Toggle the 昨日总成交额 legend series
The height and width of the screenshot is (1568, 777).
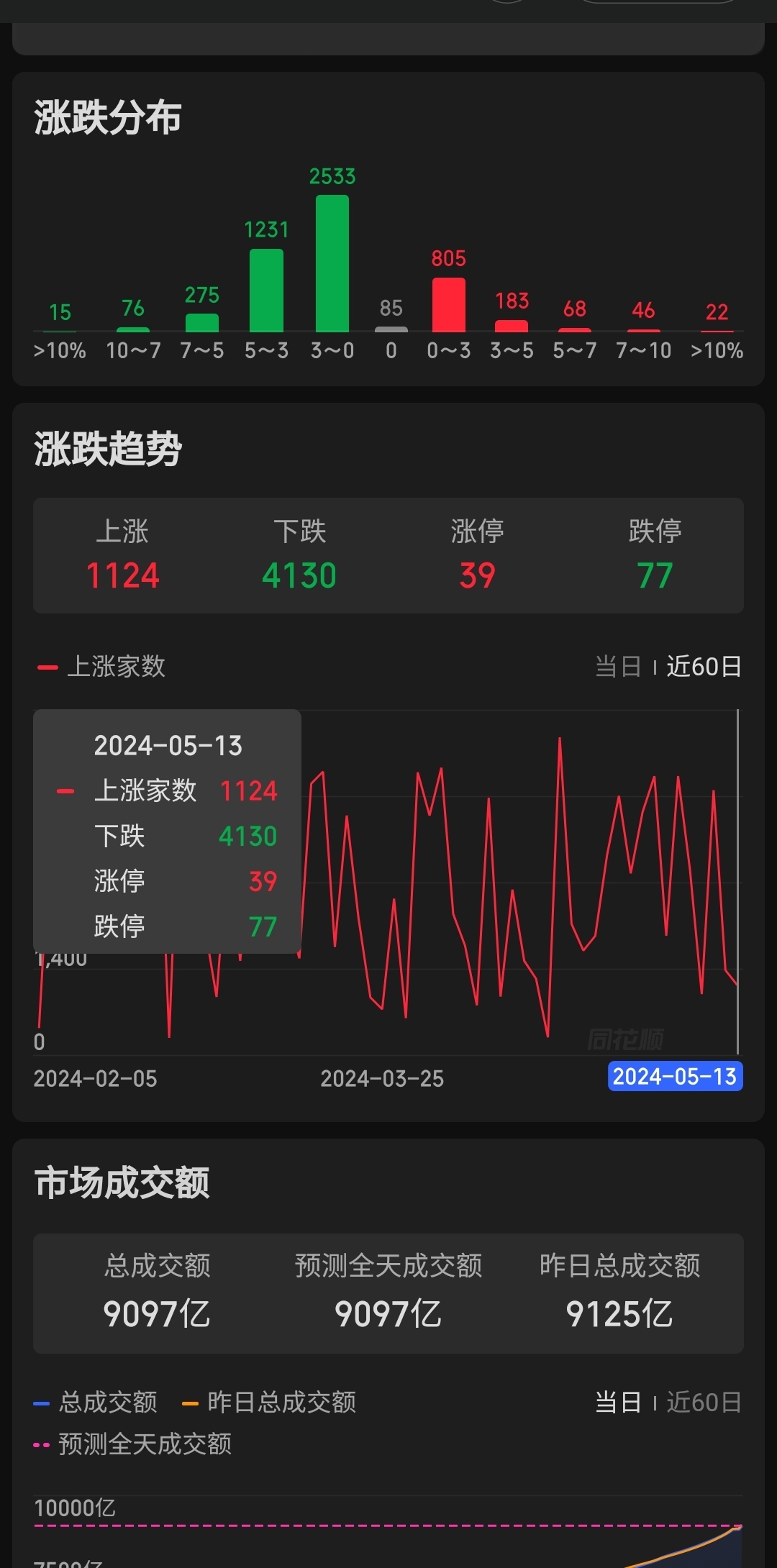(270, 1402)
